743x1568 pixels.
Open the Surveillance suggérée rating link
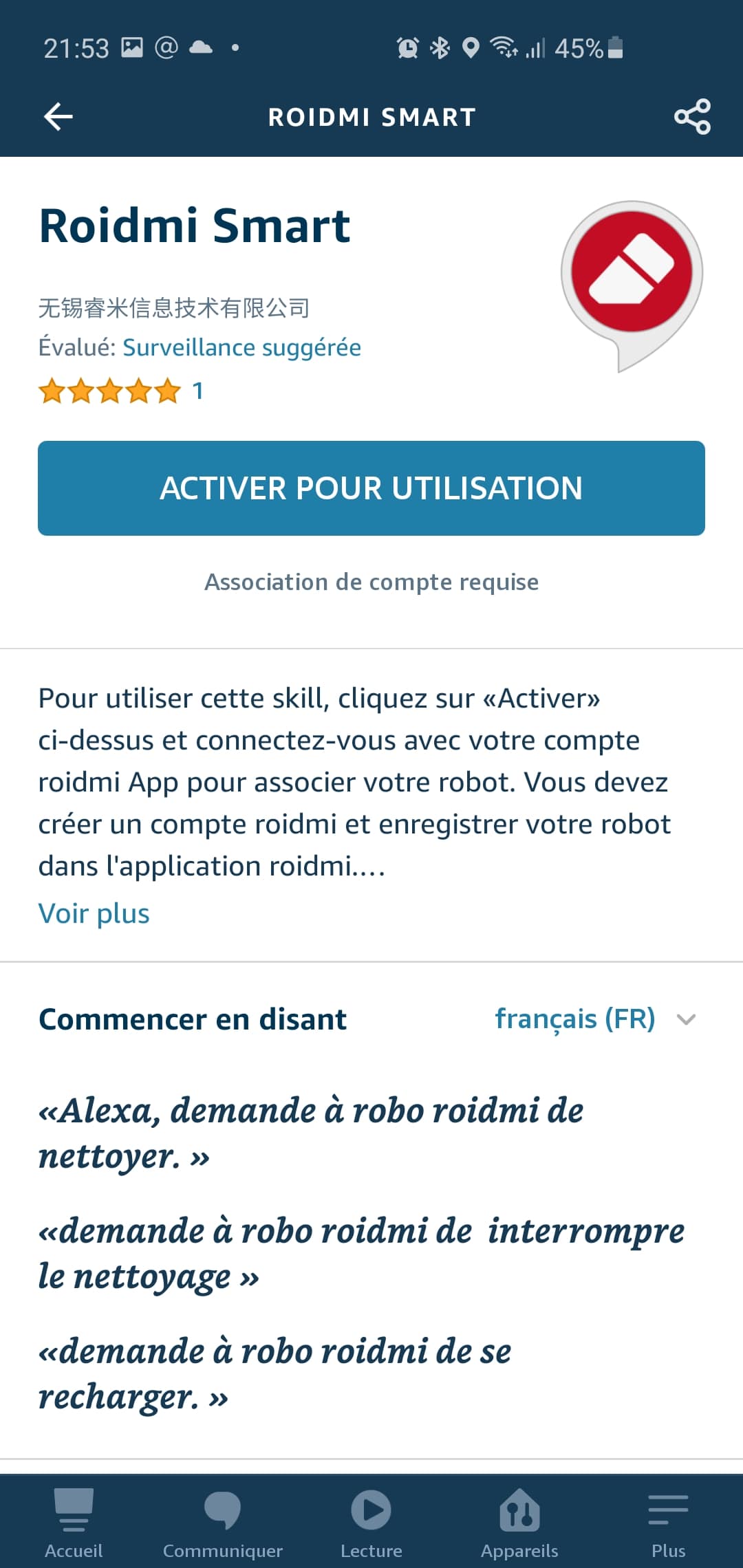[241, 347]
